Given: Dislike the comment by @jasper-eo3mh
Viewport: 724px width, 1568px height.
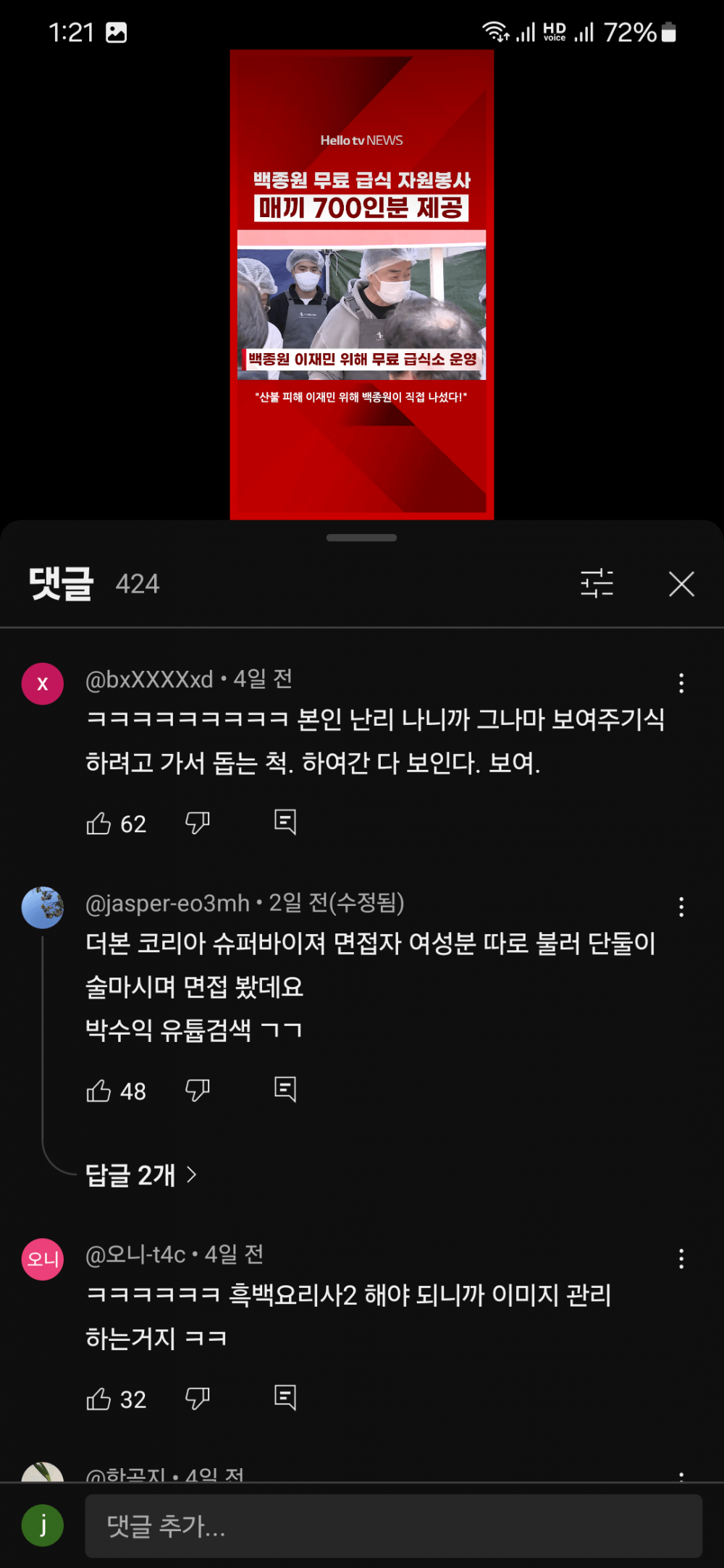Looking at the screenshot, I should pos(197,1090).
